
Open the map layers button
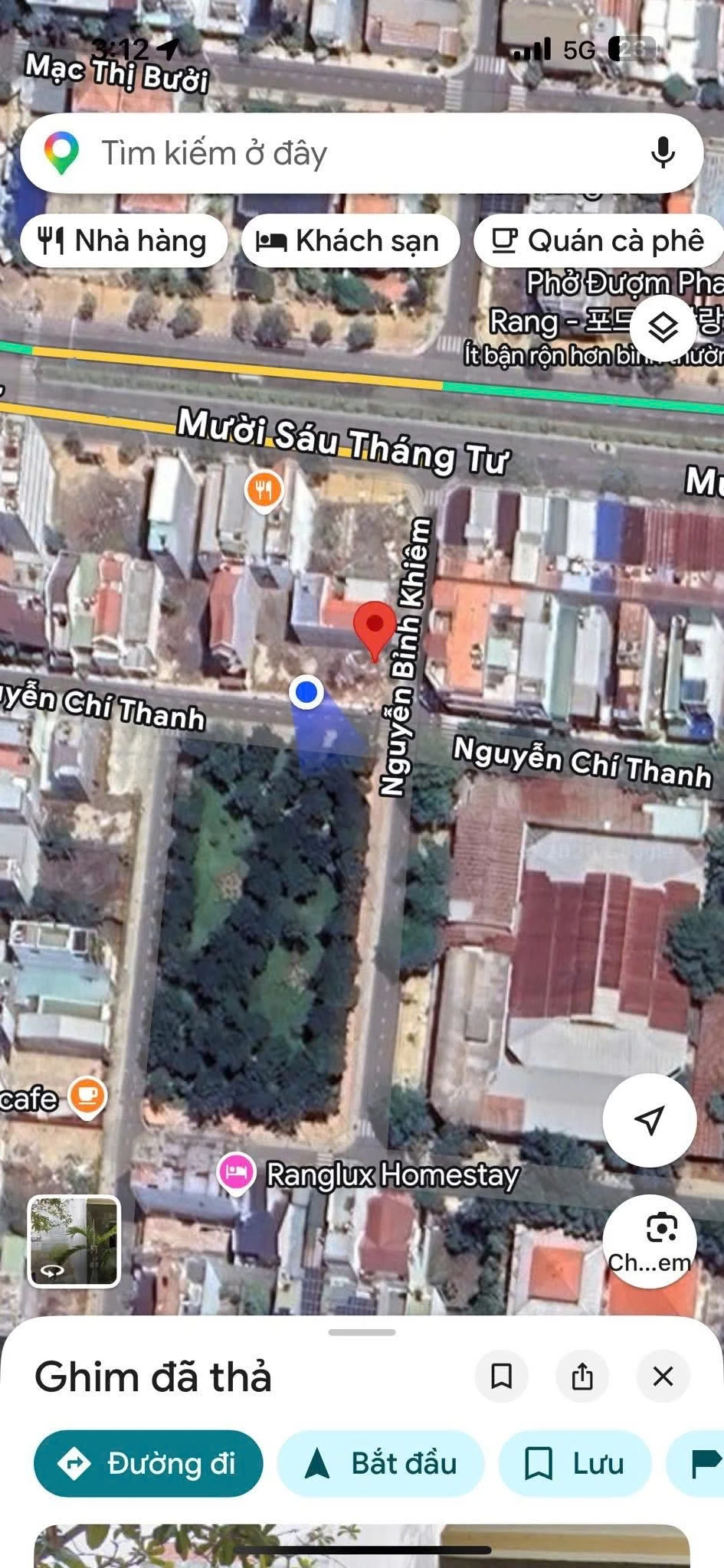[x=663, y=328]
